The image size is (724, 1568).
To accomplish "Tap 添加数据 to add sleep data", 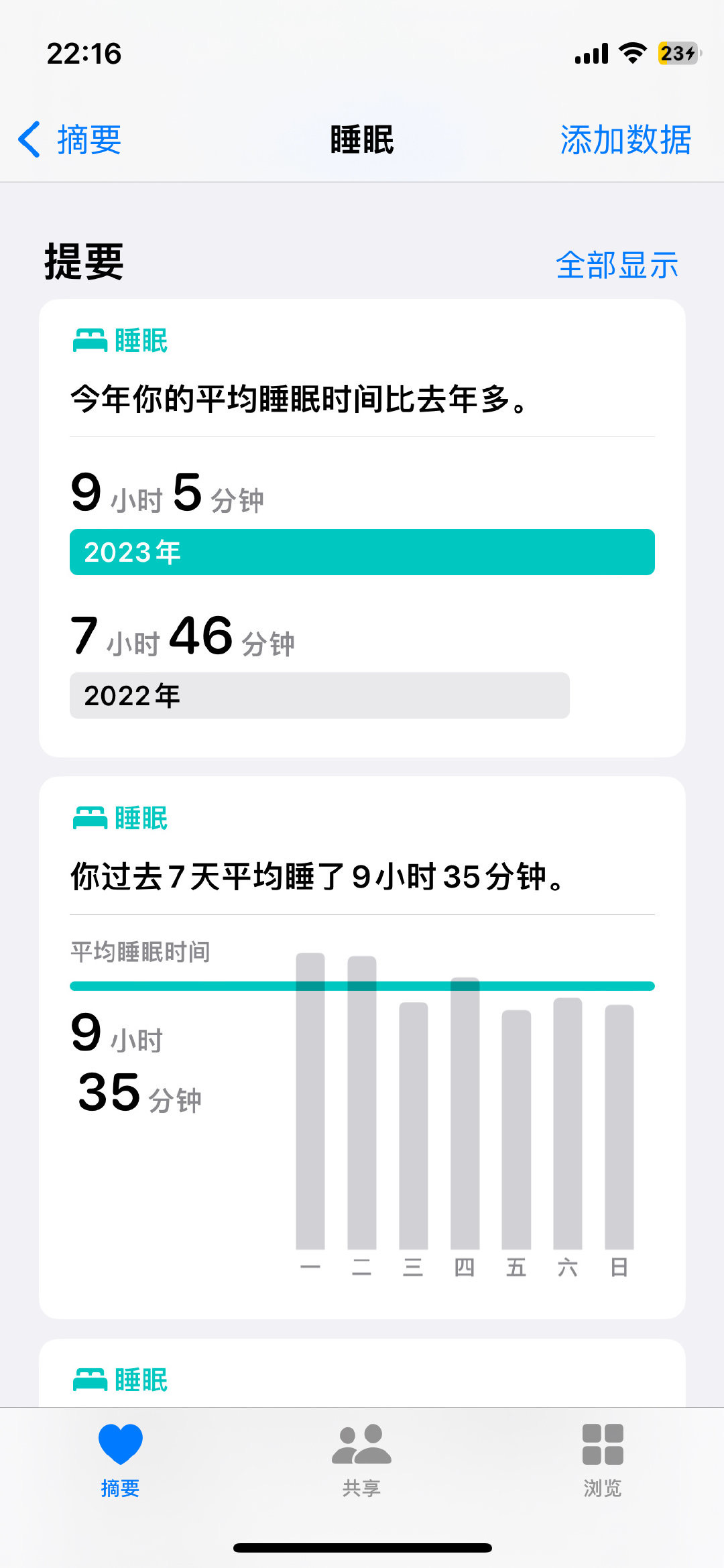I will tap(625, 139).
